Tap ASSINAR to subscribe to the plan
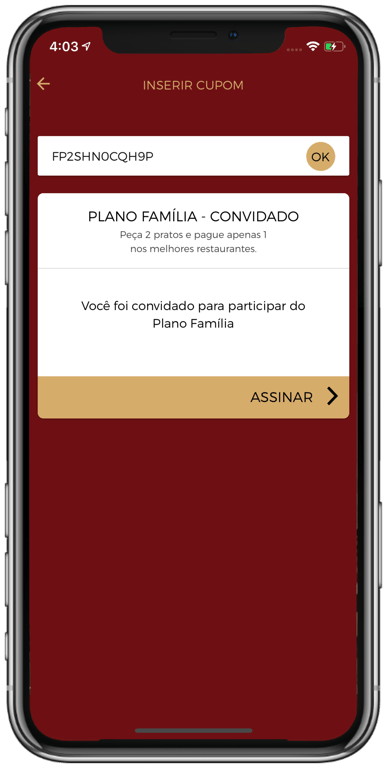This screenshot has height=768, width=387. coord(194,397)
